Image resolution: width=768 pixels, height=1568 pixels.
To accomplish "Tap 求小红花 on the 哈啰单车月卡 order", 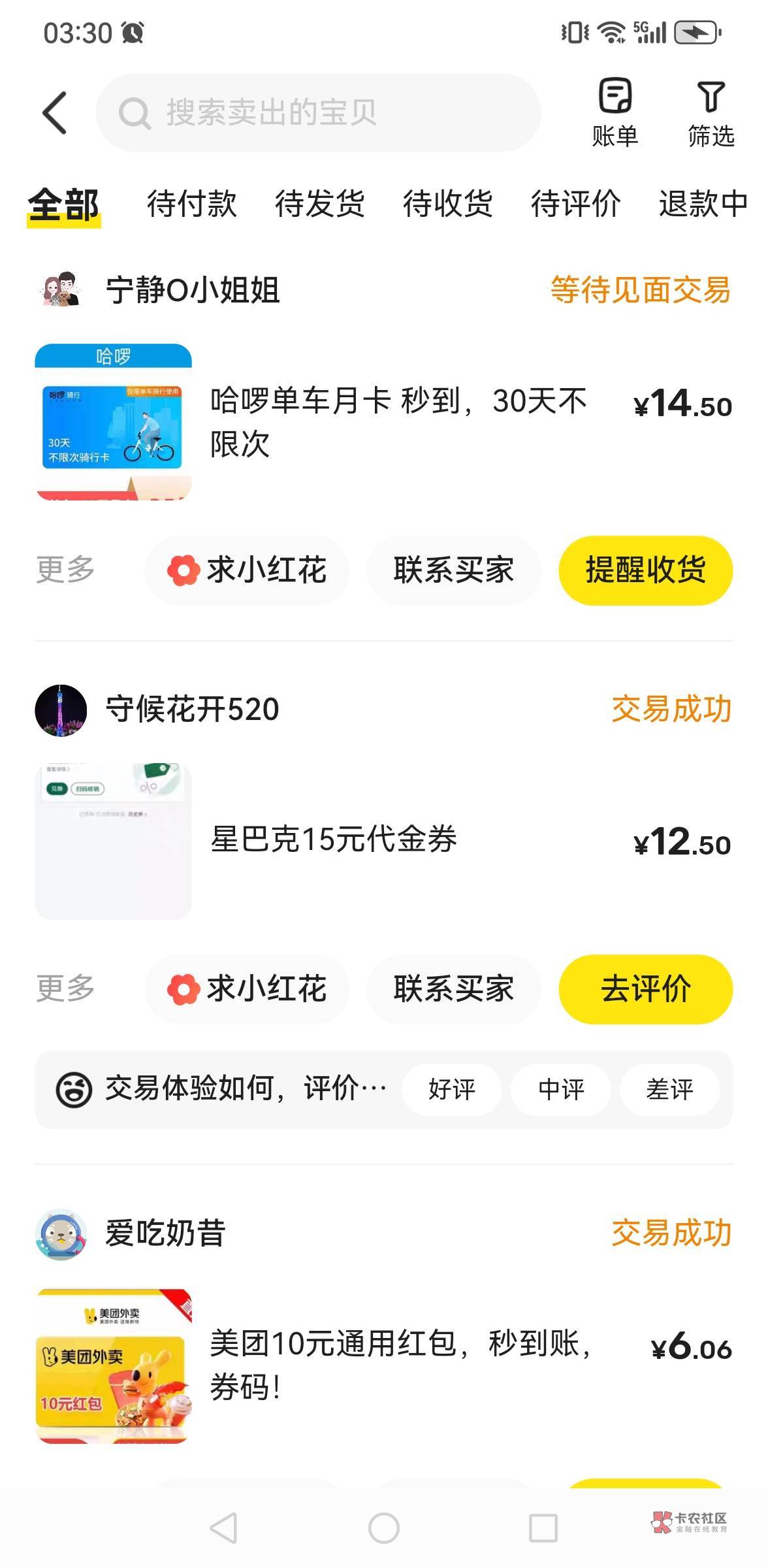I will click(247, 570).
